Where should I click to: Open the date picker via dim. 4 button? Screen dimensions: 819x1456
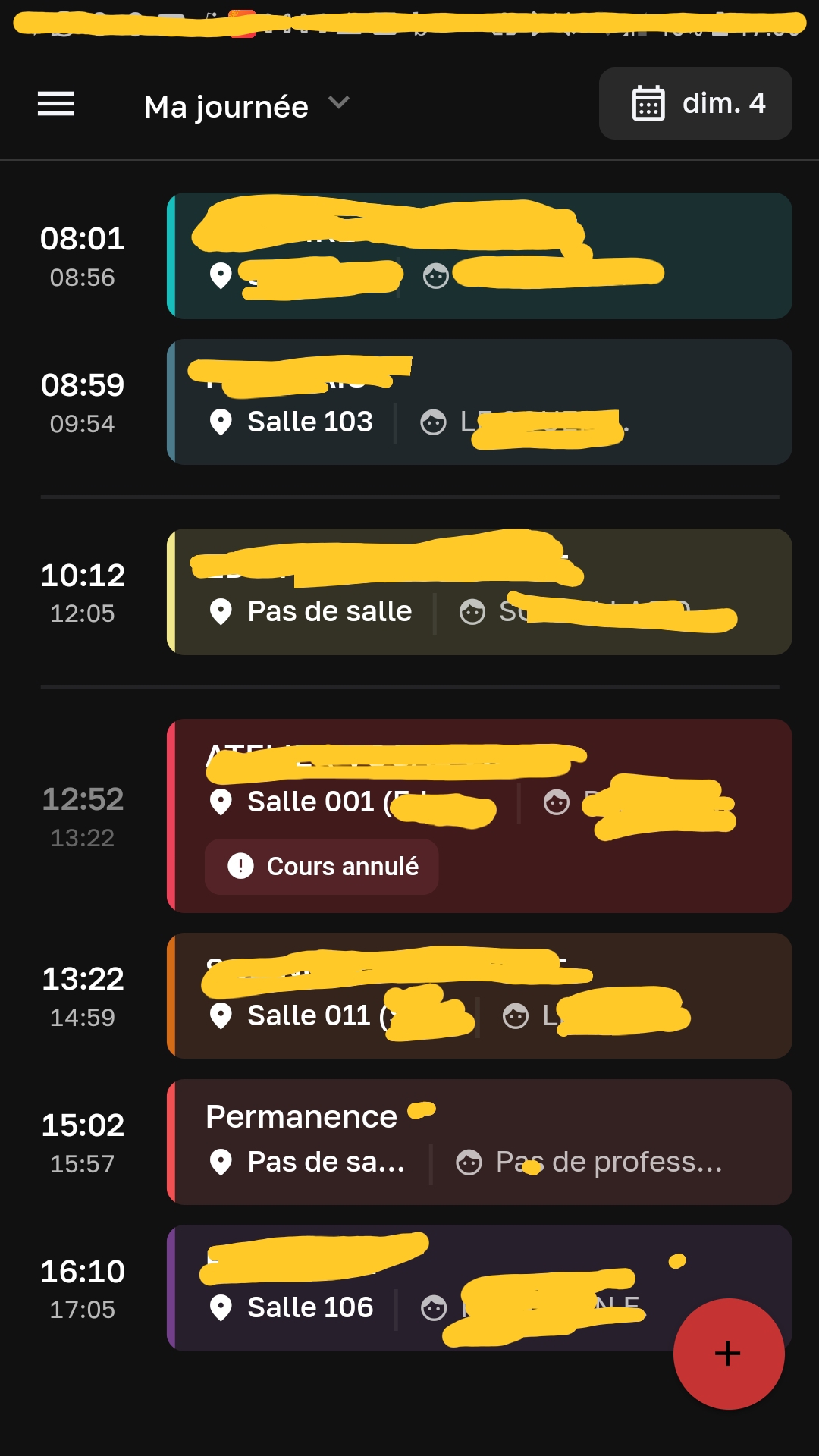coord(695,103)
